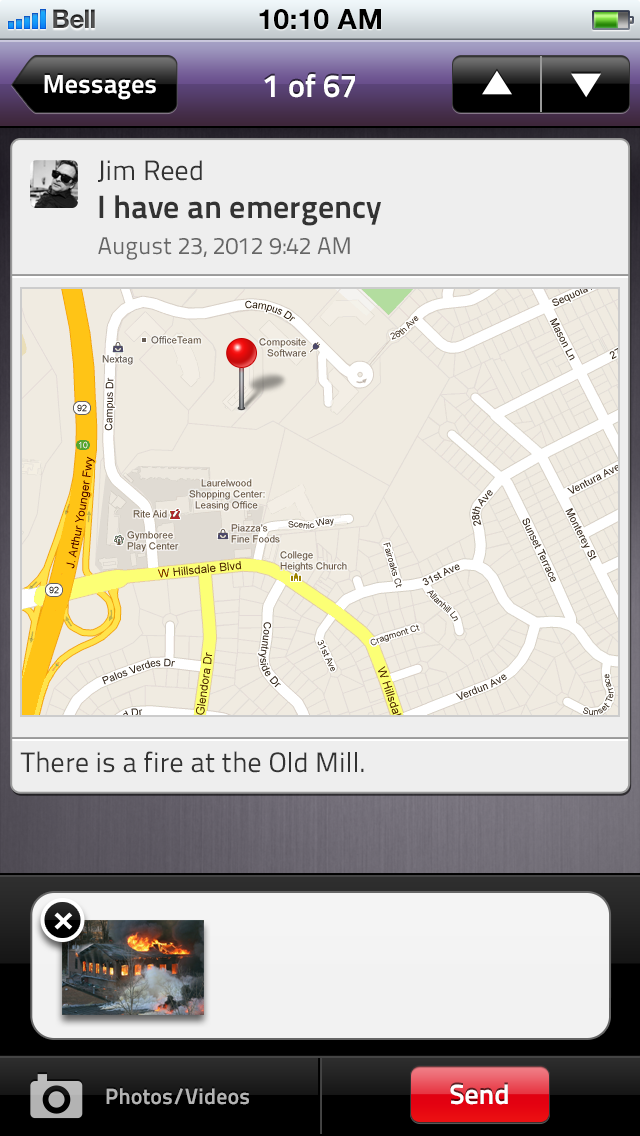This screenshot has height=1136, width=640.
Task: Open the attached burning building photo
Action: 133,967
